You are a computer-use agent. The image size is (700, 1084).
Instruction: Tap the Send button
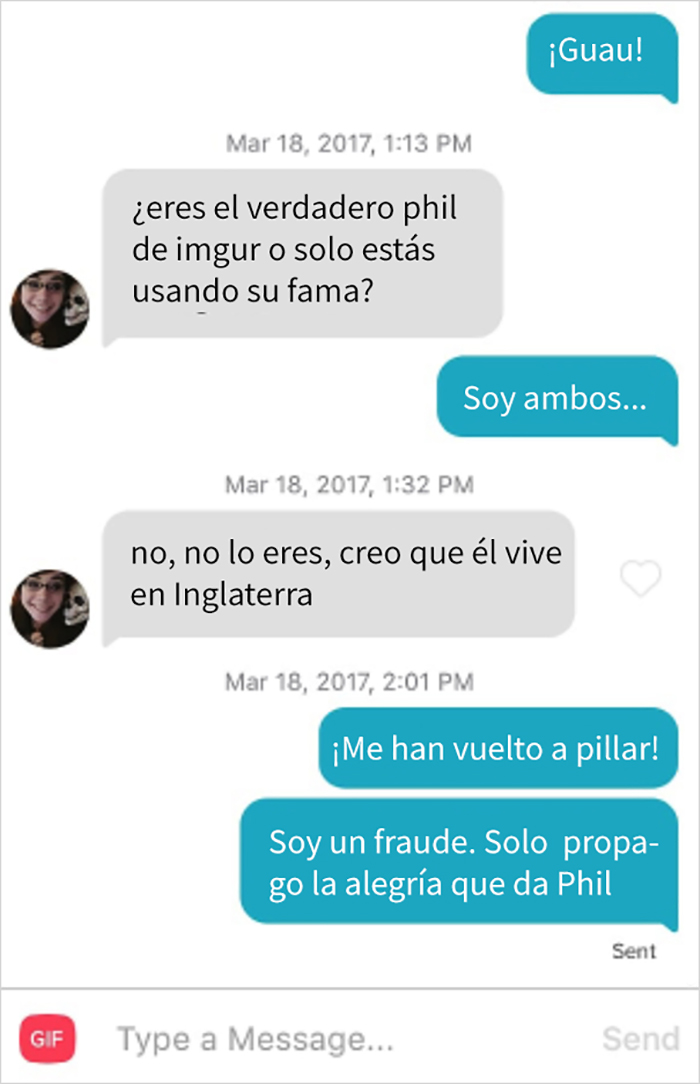(640, 1039)
